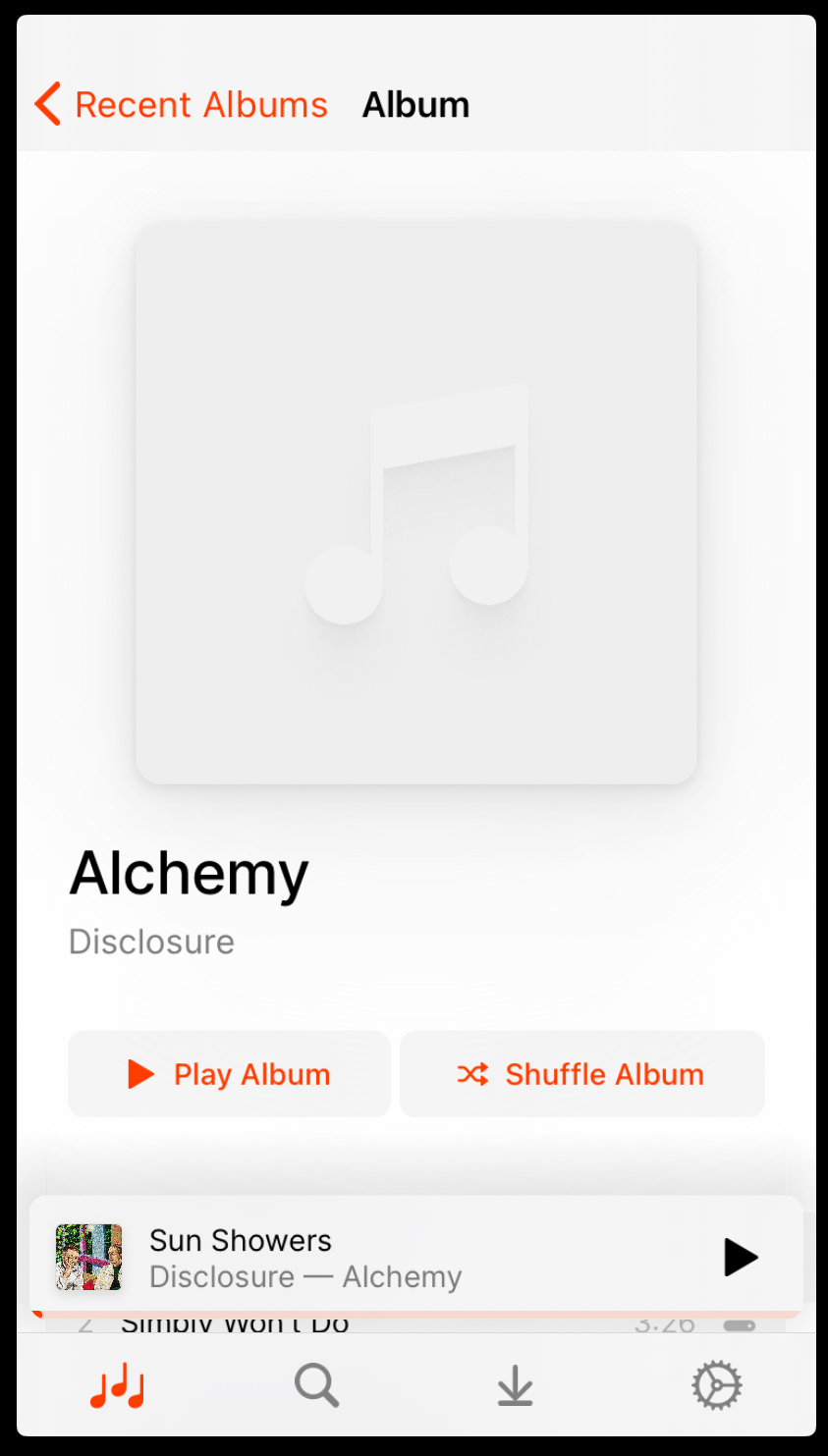828x1456 pixels.
Task: Select the Library music notes tab icon
Action: point(116,1386)
